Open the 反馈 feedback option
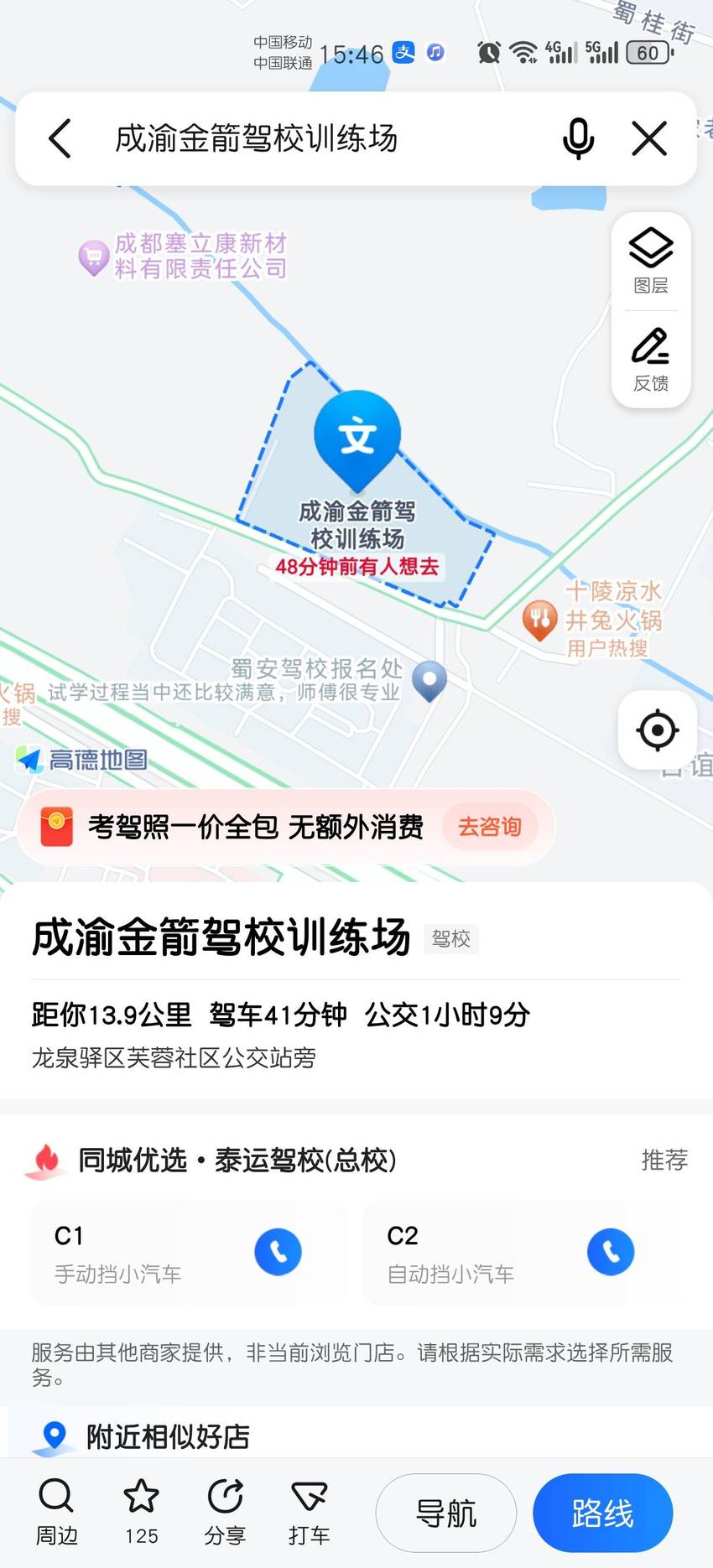The height and width of the screenshot is (1568, 713). tap(651, 360)
